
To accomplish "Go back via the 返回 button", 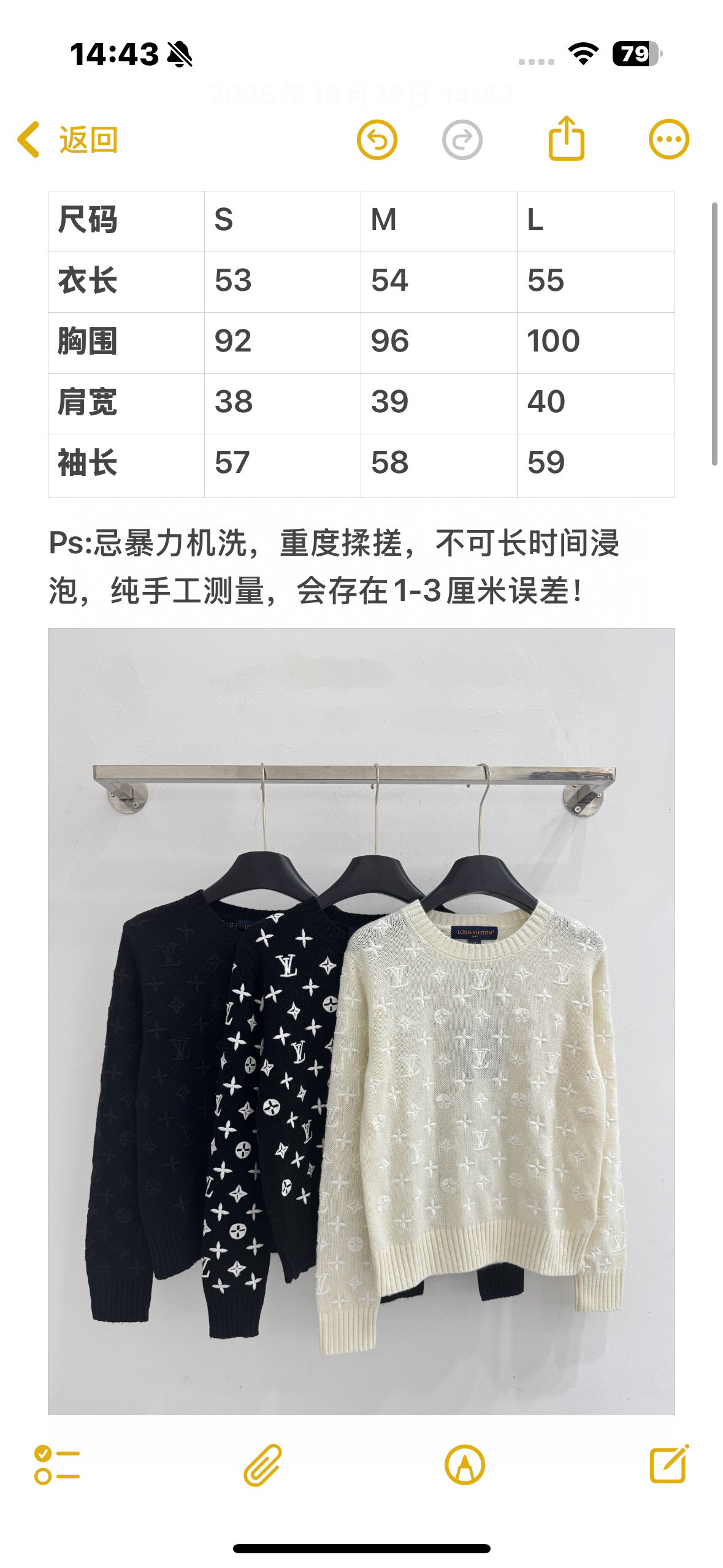I will pyautogui.click(x=67, y=140).
